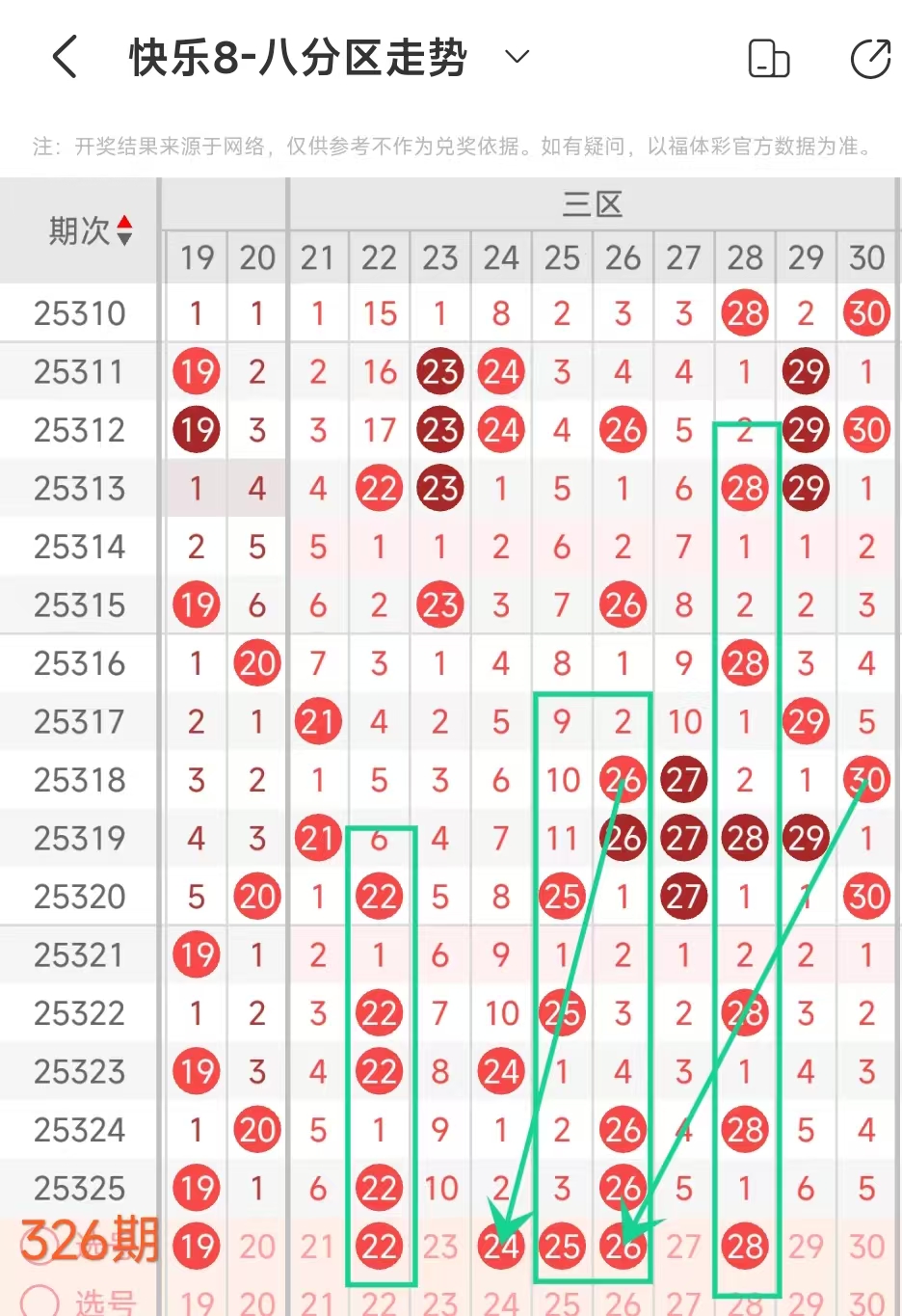
Task: Deselect ball 28 in the 326期 row
Action: [745, 1247]
